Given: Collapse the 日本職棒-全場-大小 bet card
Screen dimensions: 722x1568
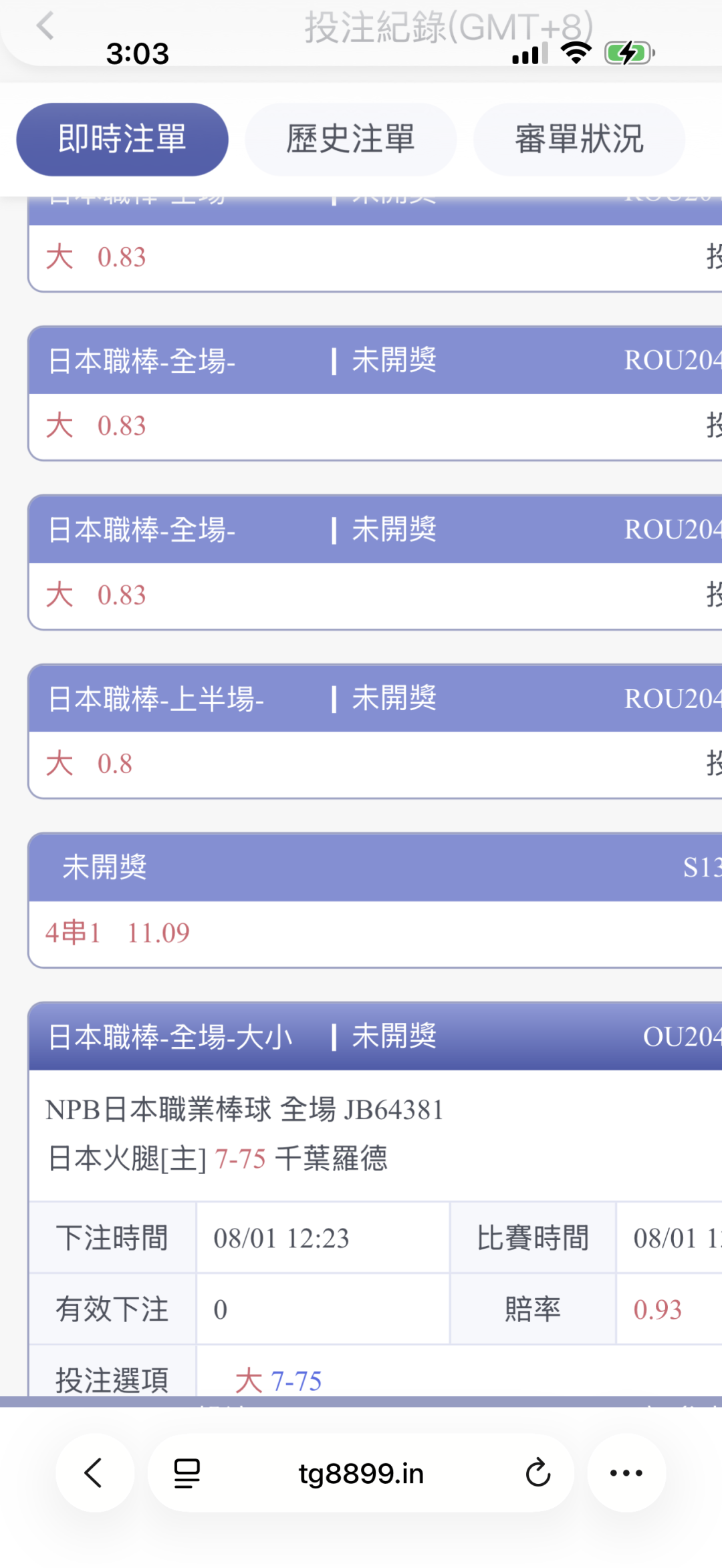Looking at the screenshot, I should pos(376,1036).
